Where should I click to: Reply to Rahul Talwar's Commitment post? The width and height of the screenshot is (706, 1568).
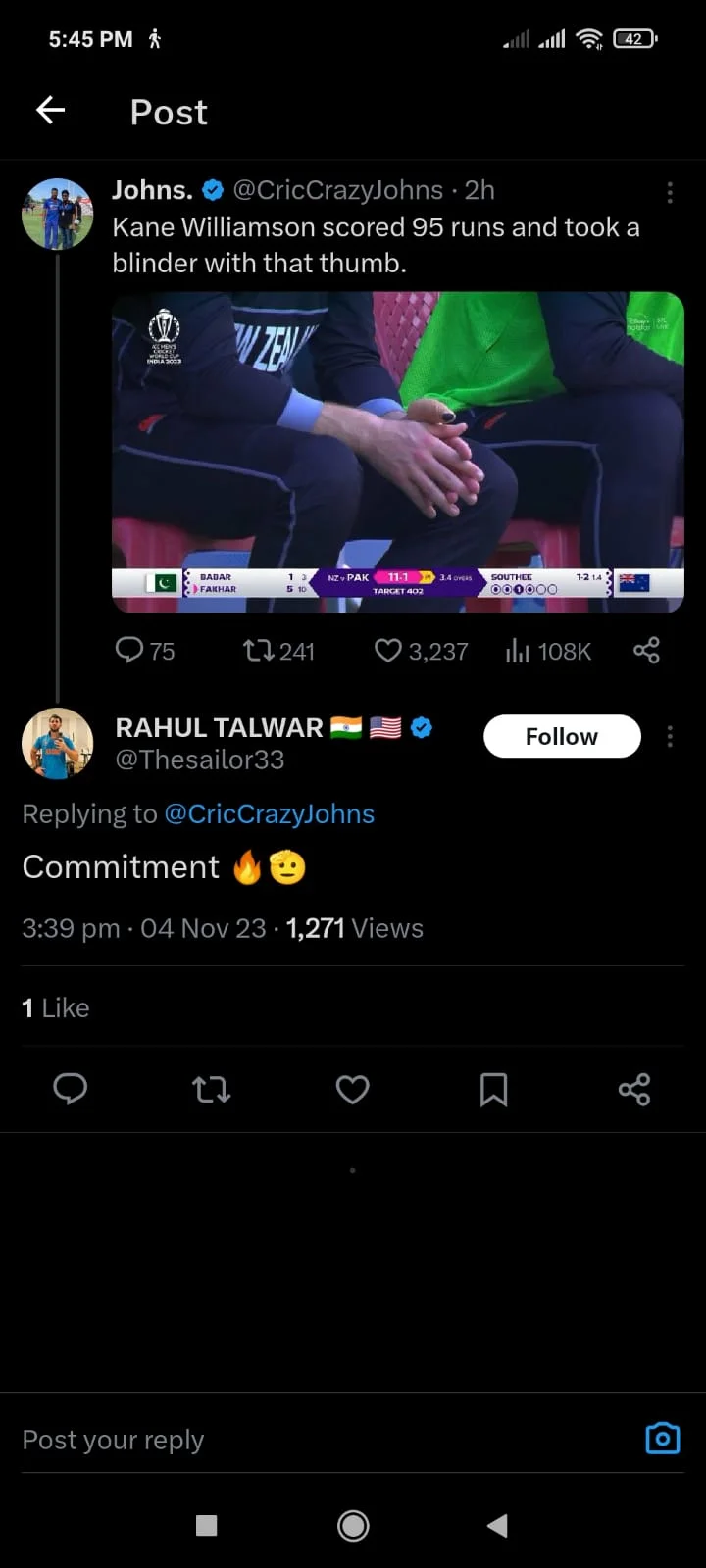click(x=71, y=1089)
